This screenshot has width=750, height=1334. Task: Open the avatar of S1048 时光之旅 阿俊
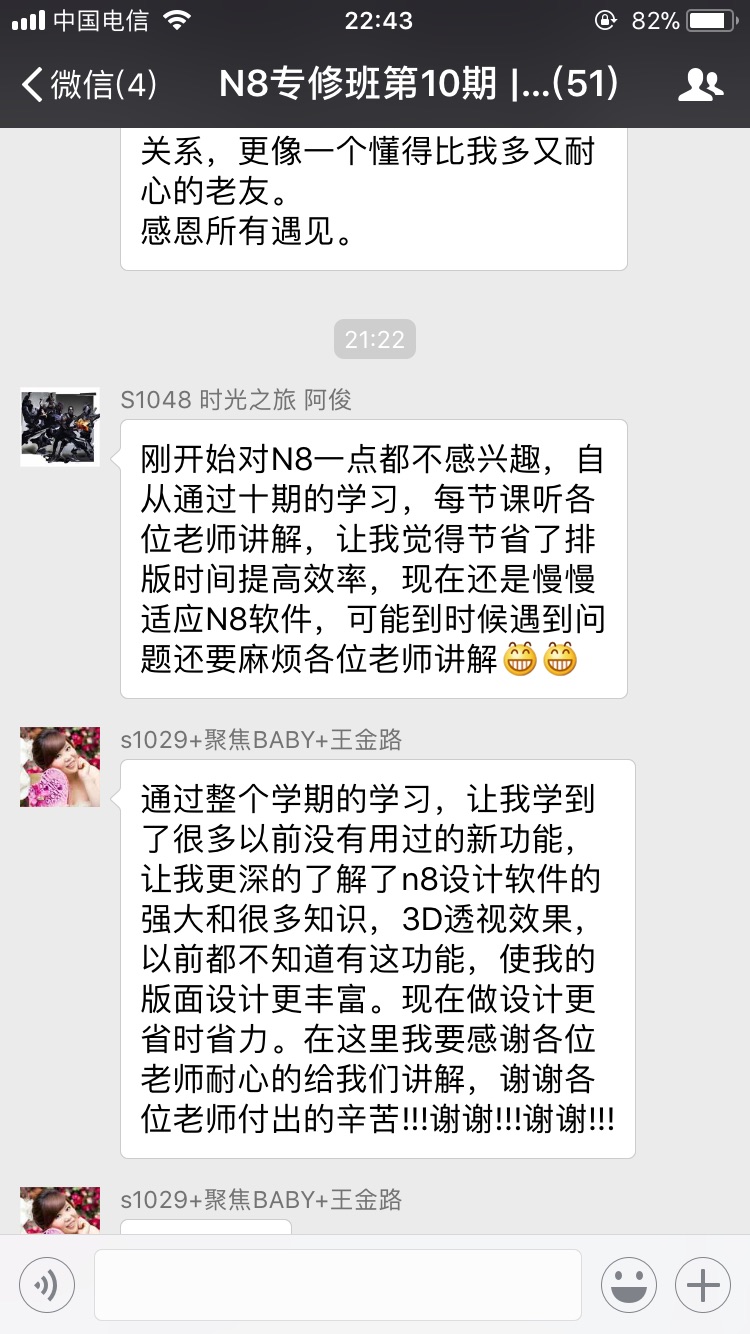60,427
